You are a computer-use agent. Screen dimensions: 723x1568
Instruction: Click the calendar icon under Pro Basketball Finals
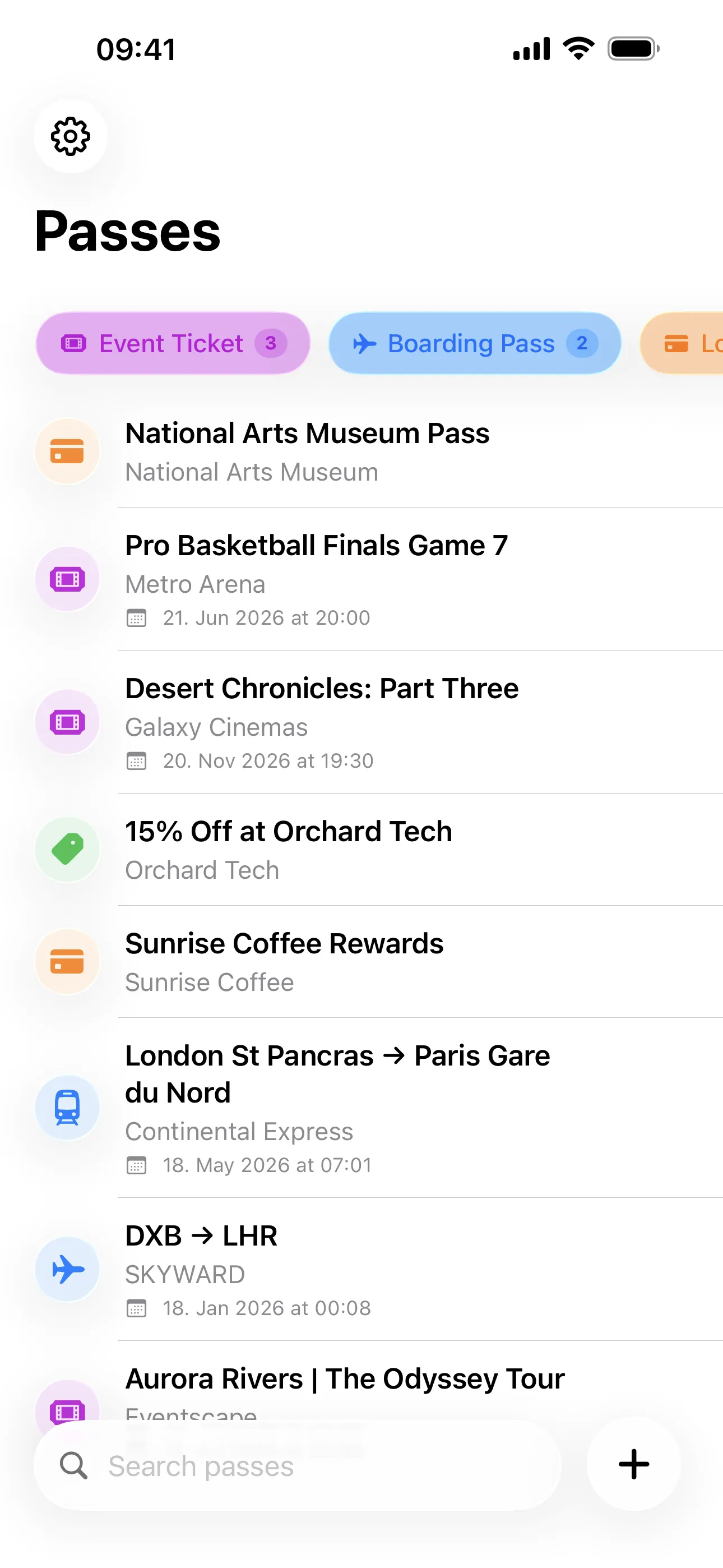pyautogui.click(x=137, y=618)
